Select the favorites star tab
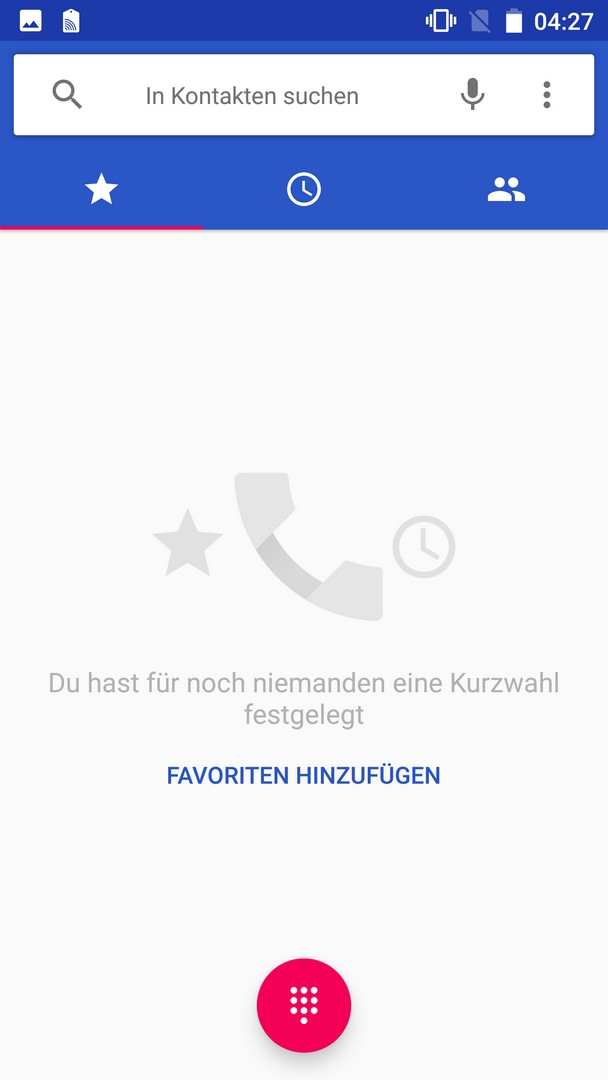 [101, 189]
